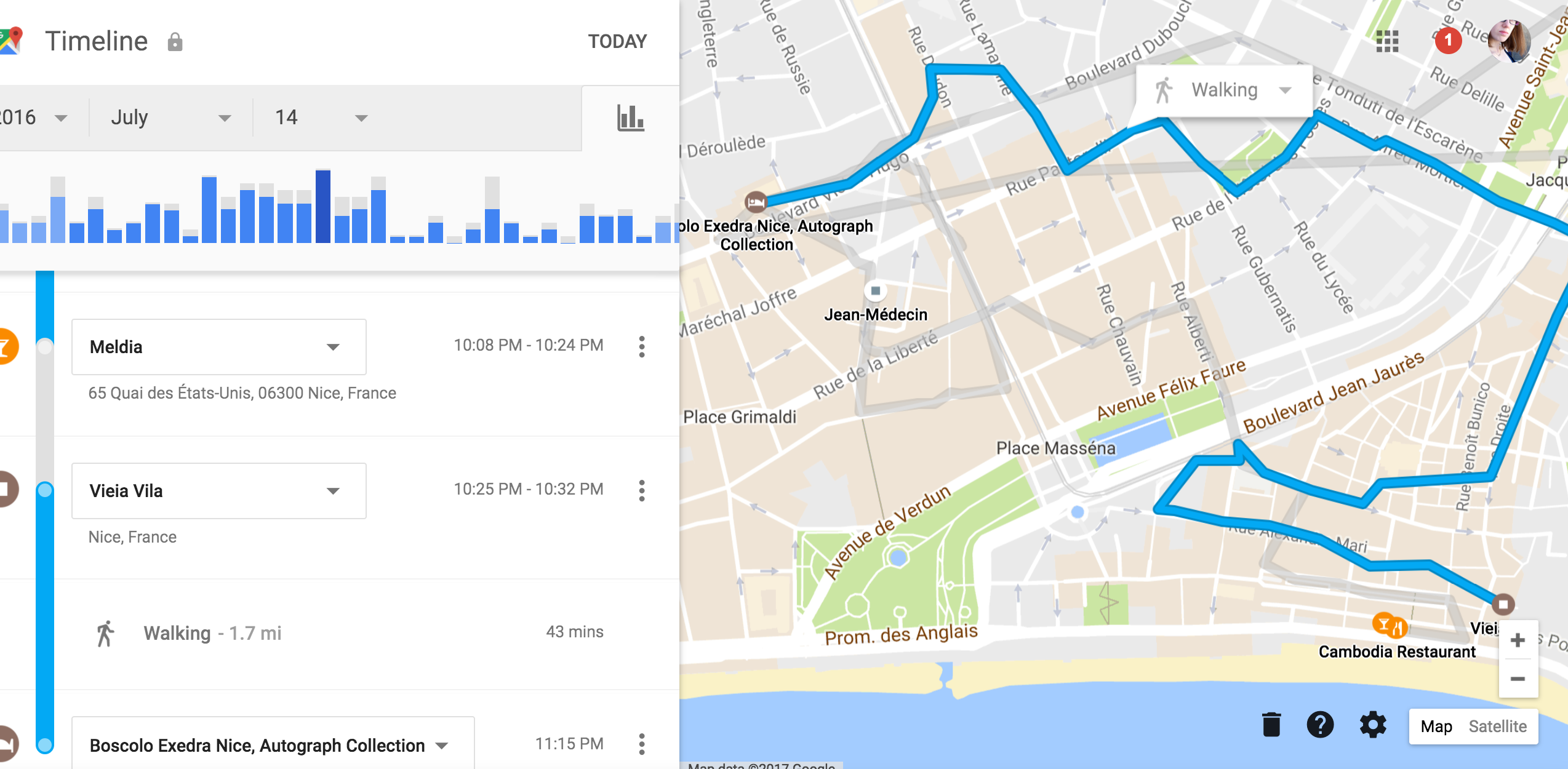The image size is (1568, 769).
Task: Open more options for Boscolo Exedra entry
Action: (641, 744)
